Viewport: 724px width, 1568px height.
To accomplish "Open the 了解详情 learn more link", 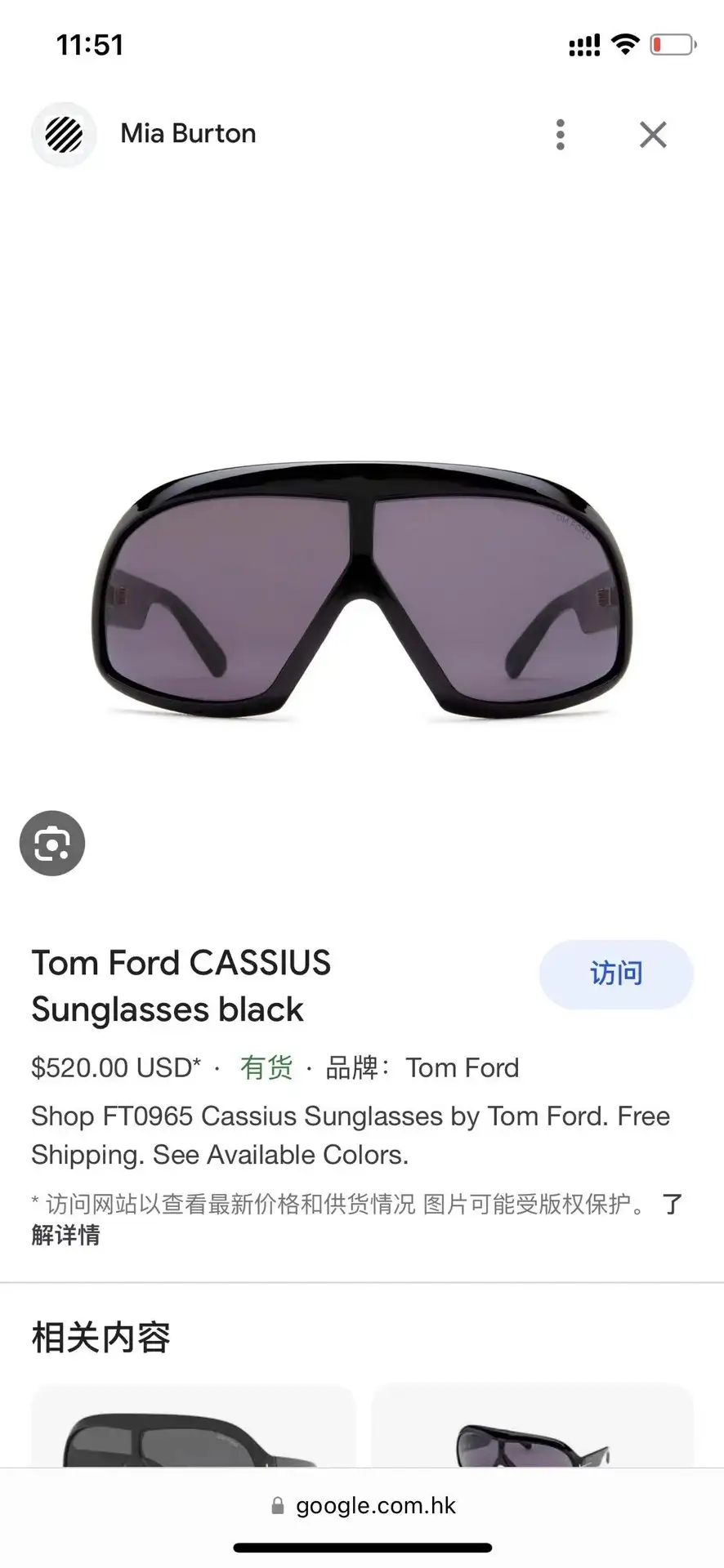I will pyautogui.click(x=65, y=1235).
